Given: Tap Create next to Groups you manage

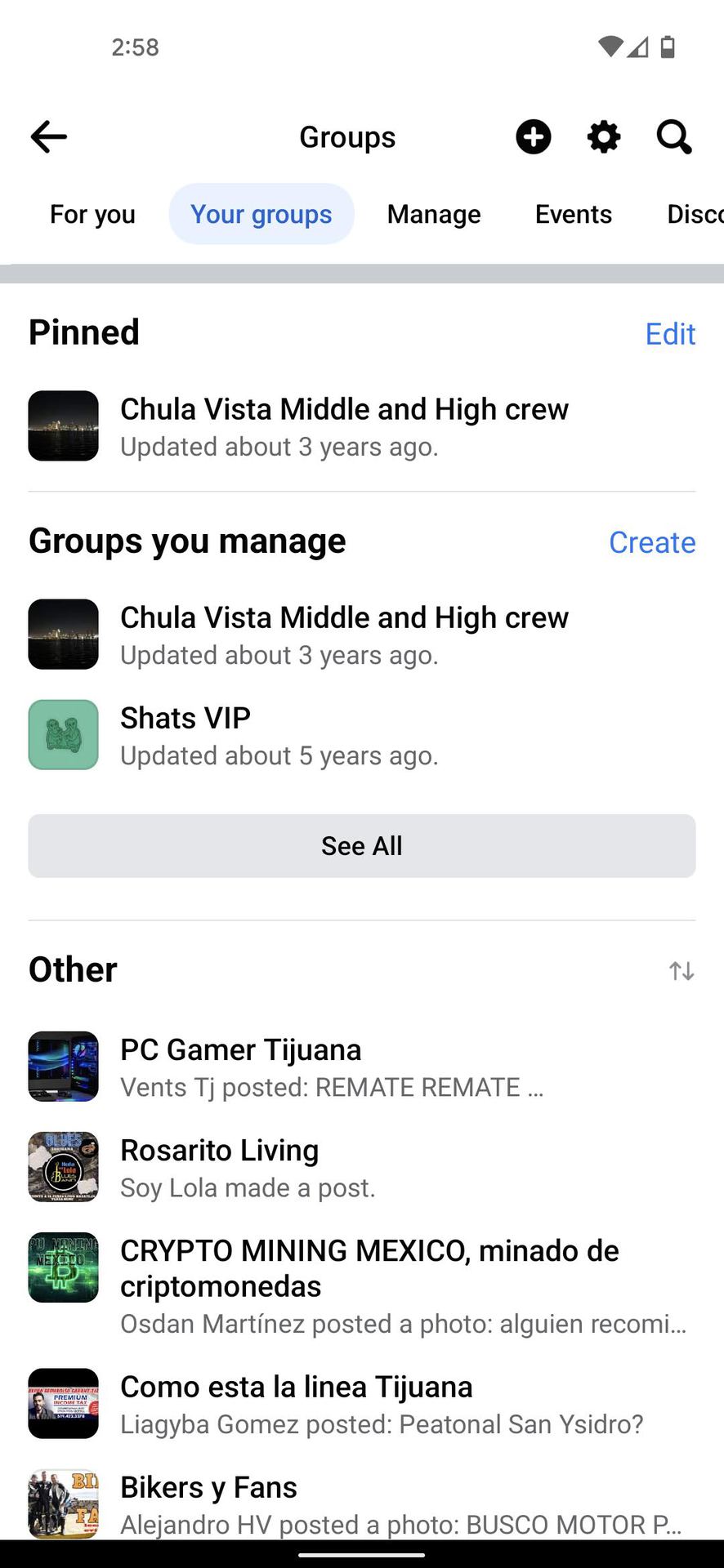Looking at the screenshot, I should [x=652, y=542].
